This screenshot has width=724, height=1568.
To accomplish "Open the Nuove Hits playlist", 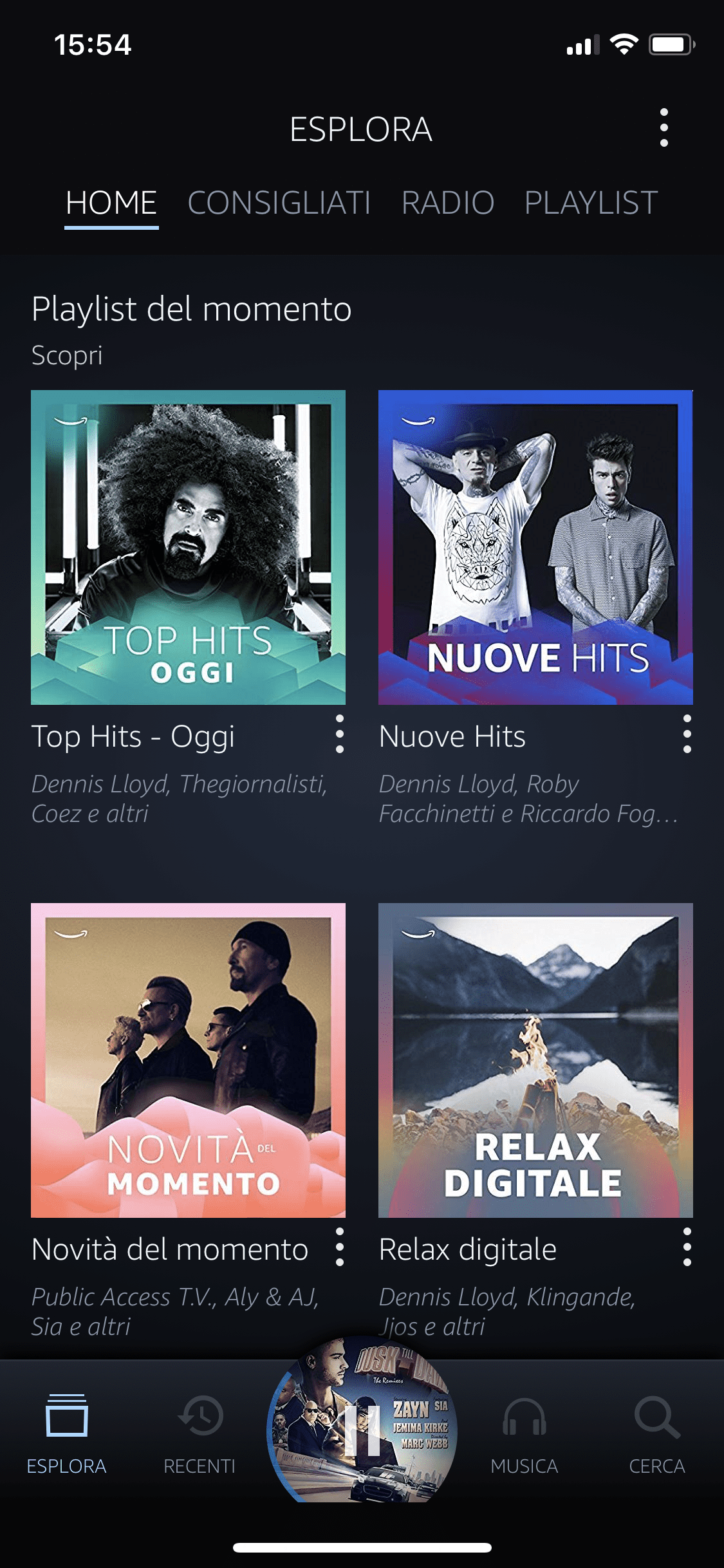I will click(535, 547).
